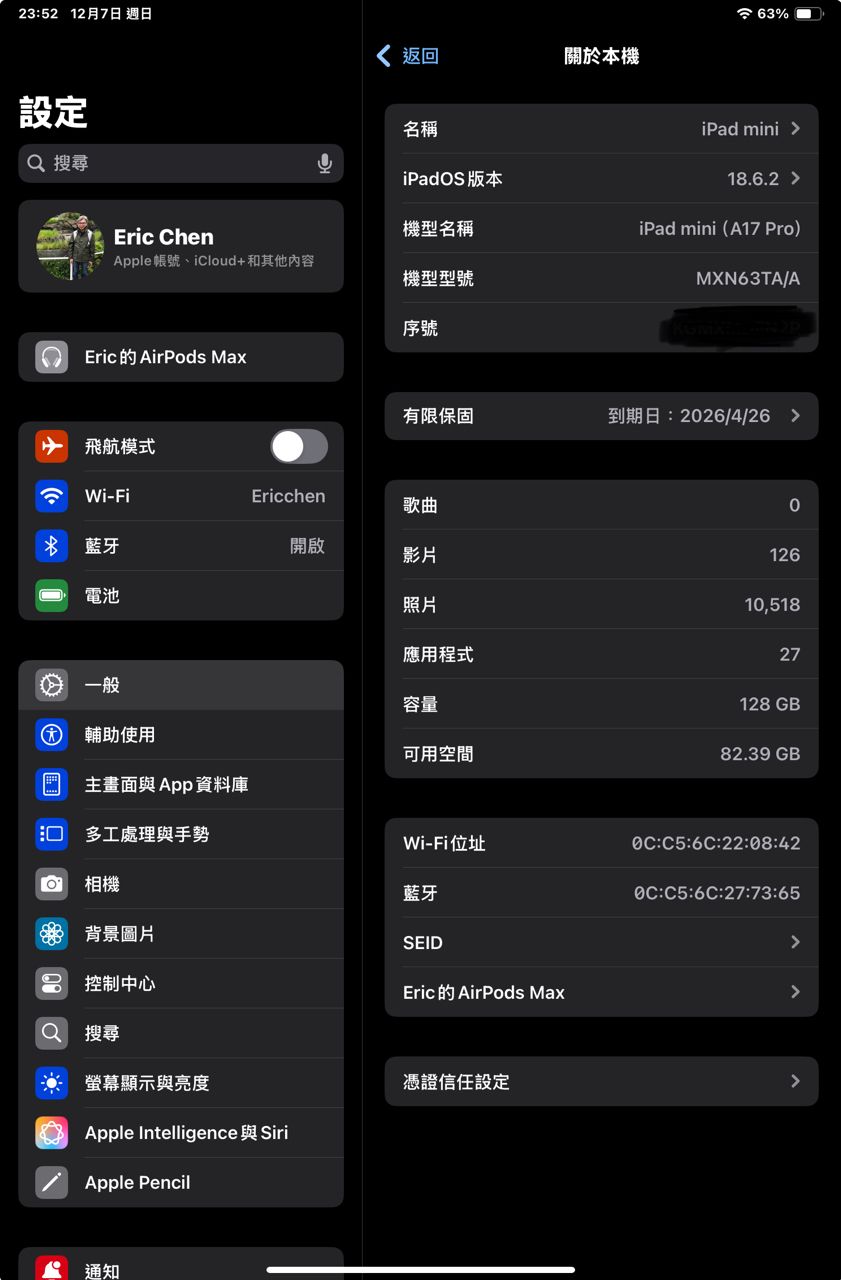Tap the 搜尋 search field

170,163
